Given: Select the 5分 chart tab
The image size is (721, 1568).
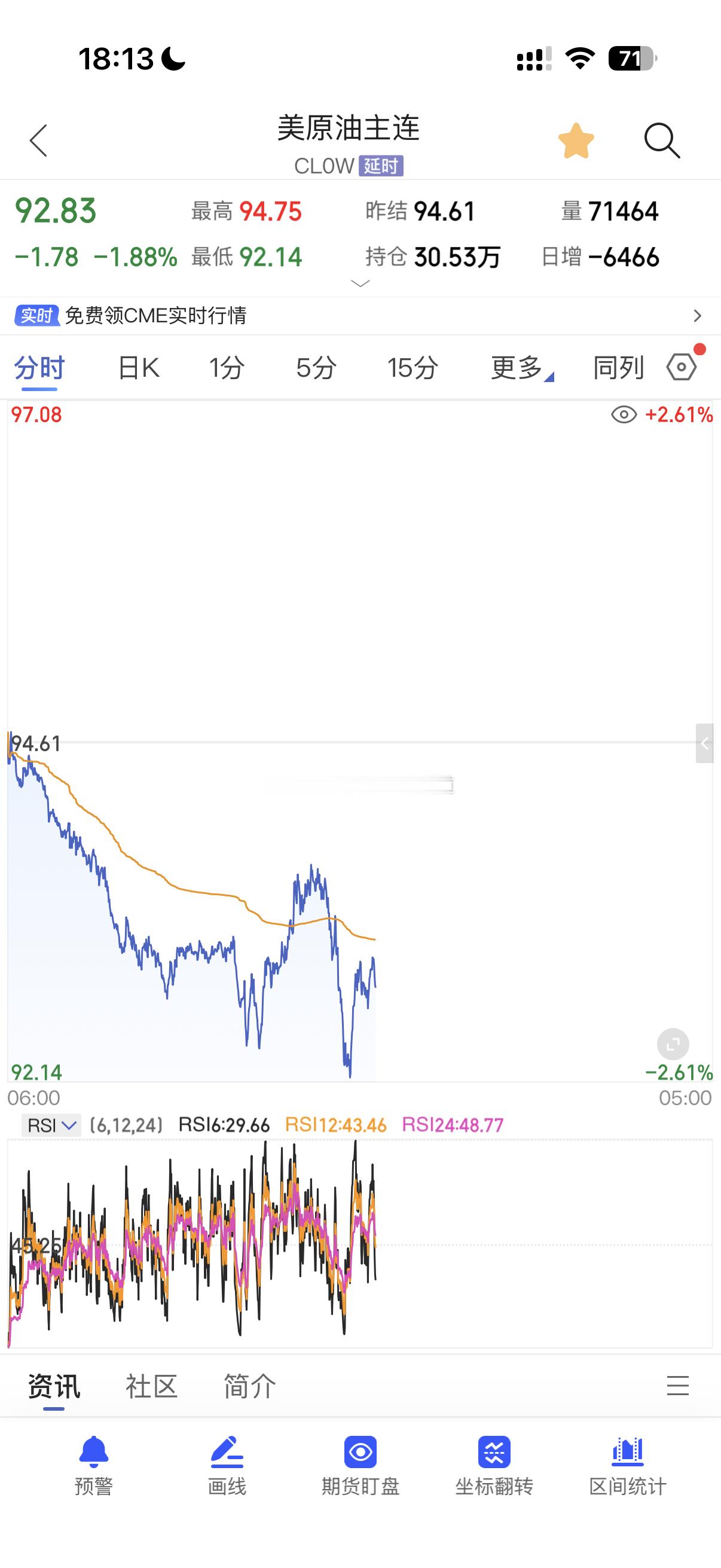Looking at the screenshot, I should 316,368.
